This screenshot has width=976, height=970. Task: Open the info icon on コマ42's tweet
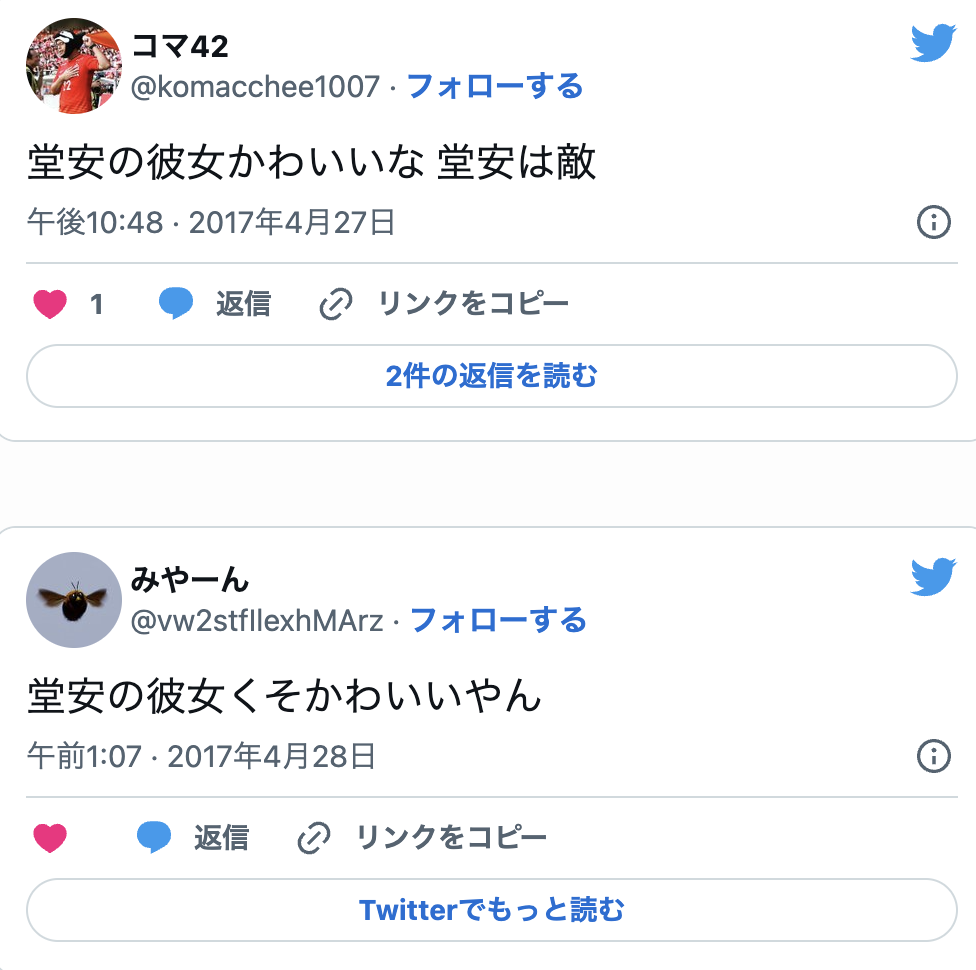click(933, 222)
